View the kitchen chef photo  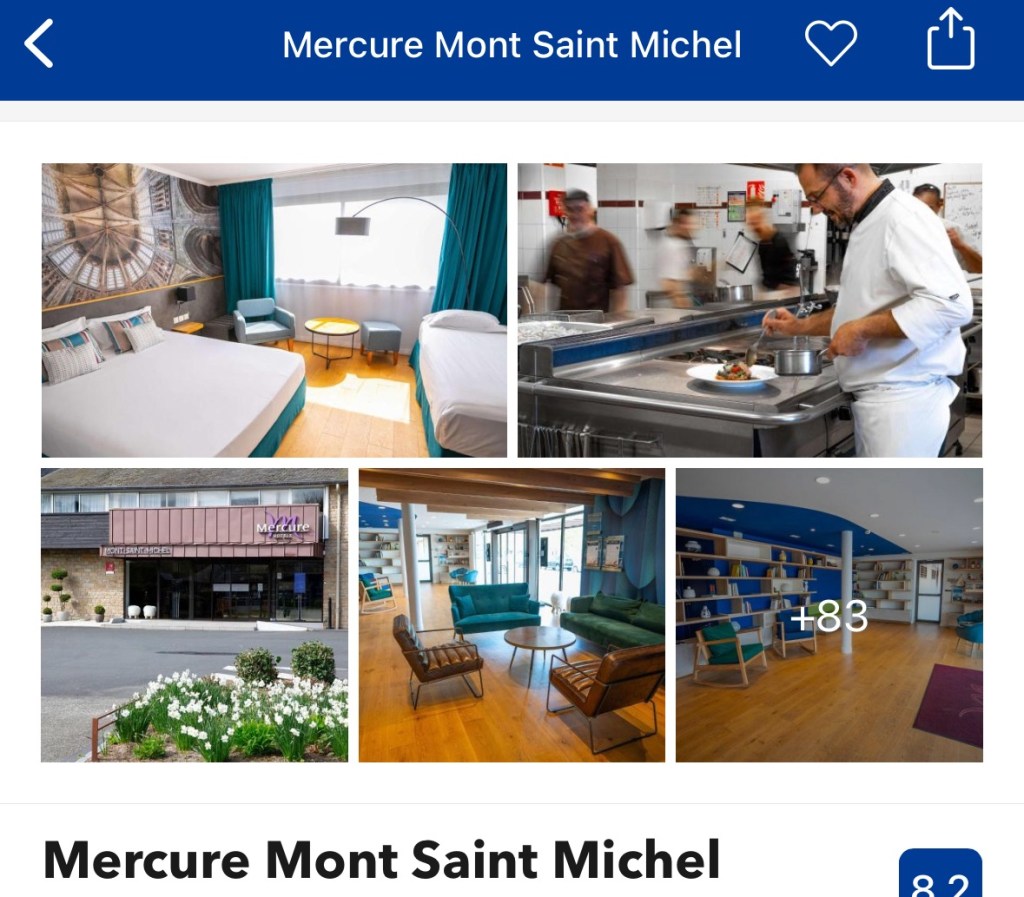coord(749,310)
